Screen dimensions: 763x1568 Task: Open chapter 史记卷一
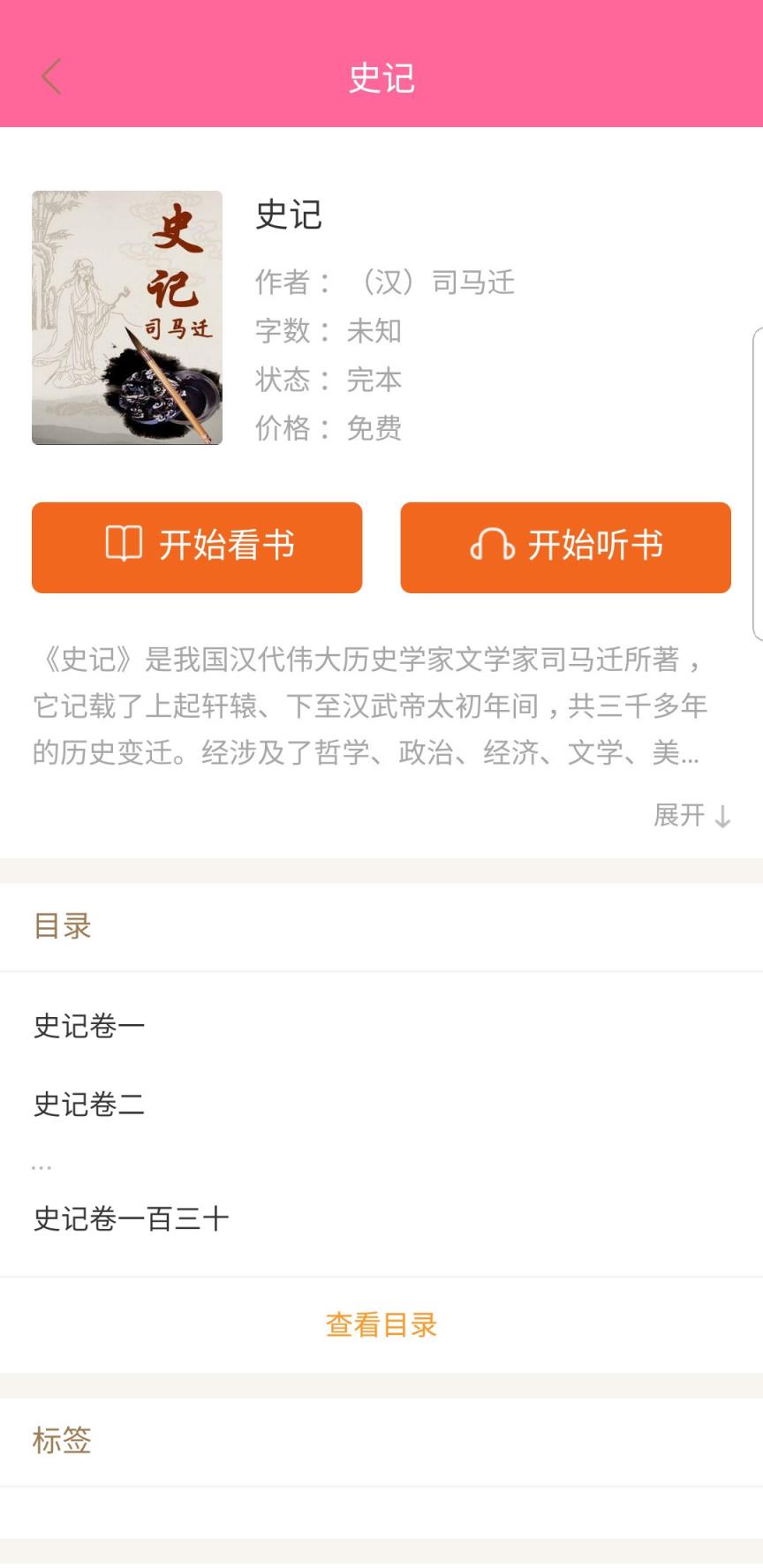coord(88,1025)
